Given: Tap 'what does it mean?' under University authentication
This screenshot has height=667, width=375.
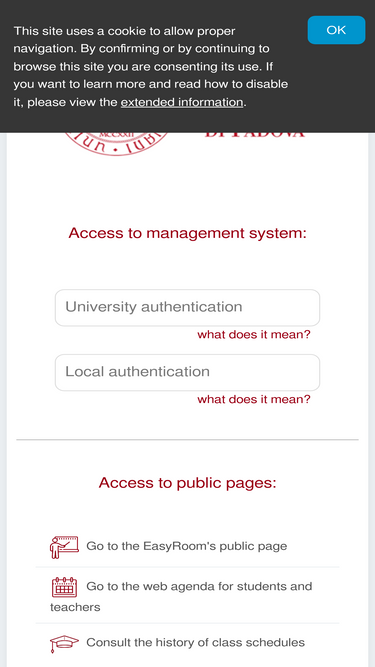Looking at the screenshot, I should (x=254, y=335).
